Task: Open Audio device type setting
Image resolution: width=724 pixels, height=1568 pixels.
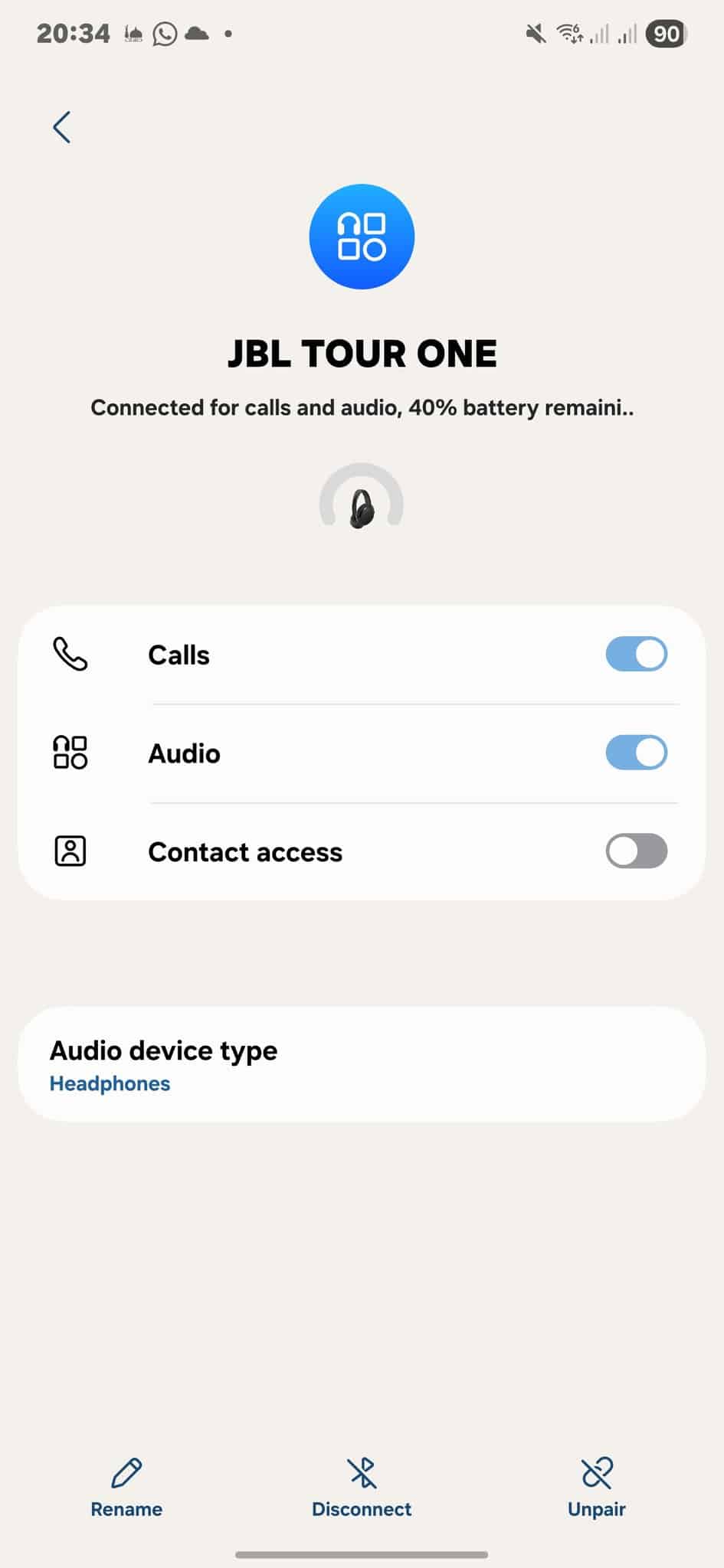Action: pos(362,1065)
